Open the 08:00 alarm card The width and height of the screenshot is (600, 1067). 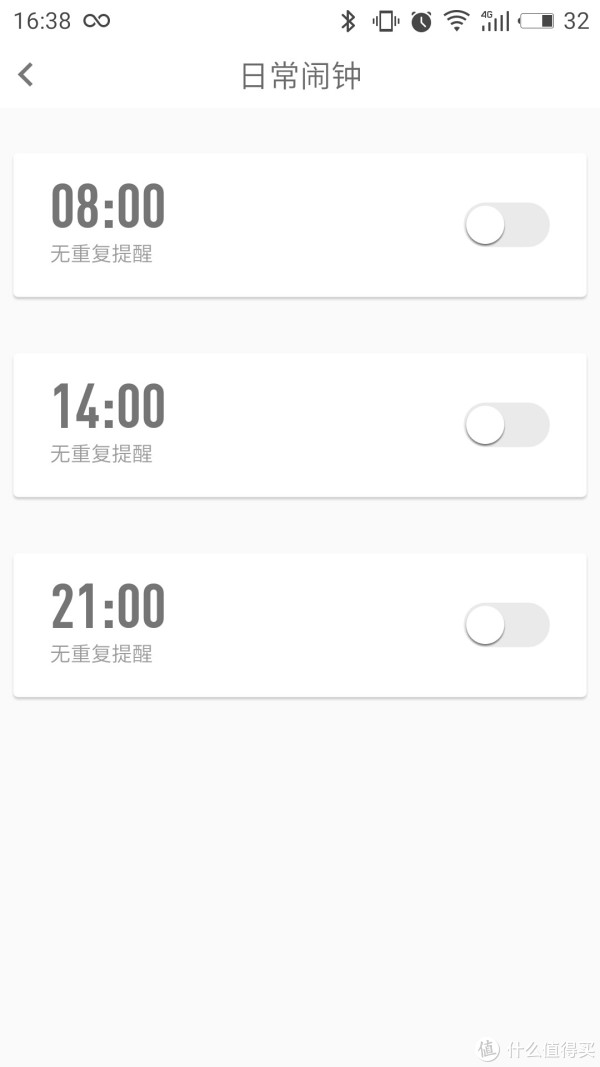coord(300,225)
